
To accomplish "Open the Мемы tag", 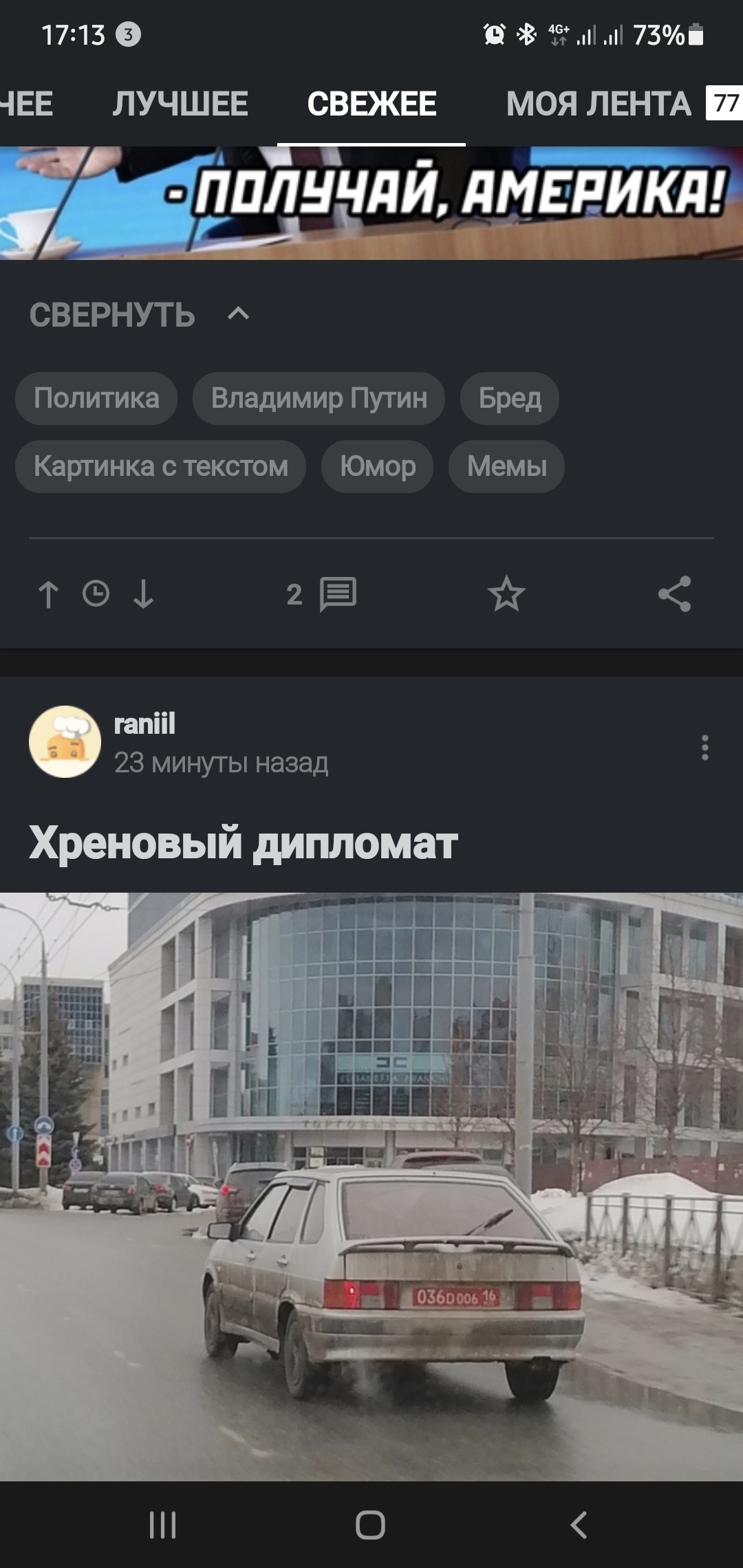I will point(507,466).
